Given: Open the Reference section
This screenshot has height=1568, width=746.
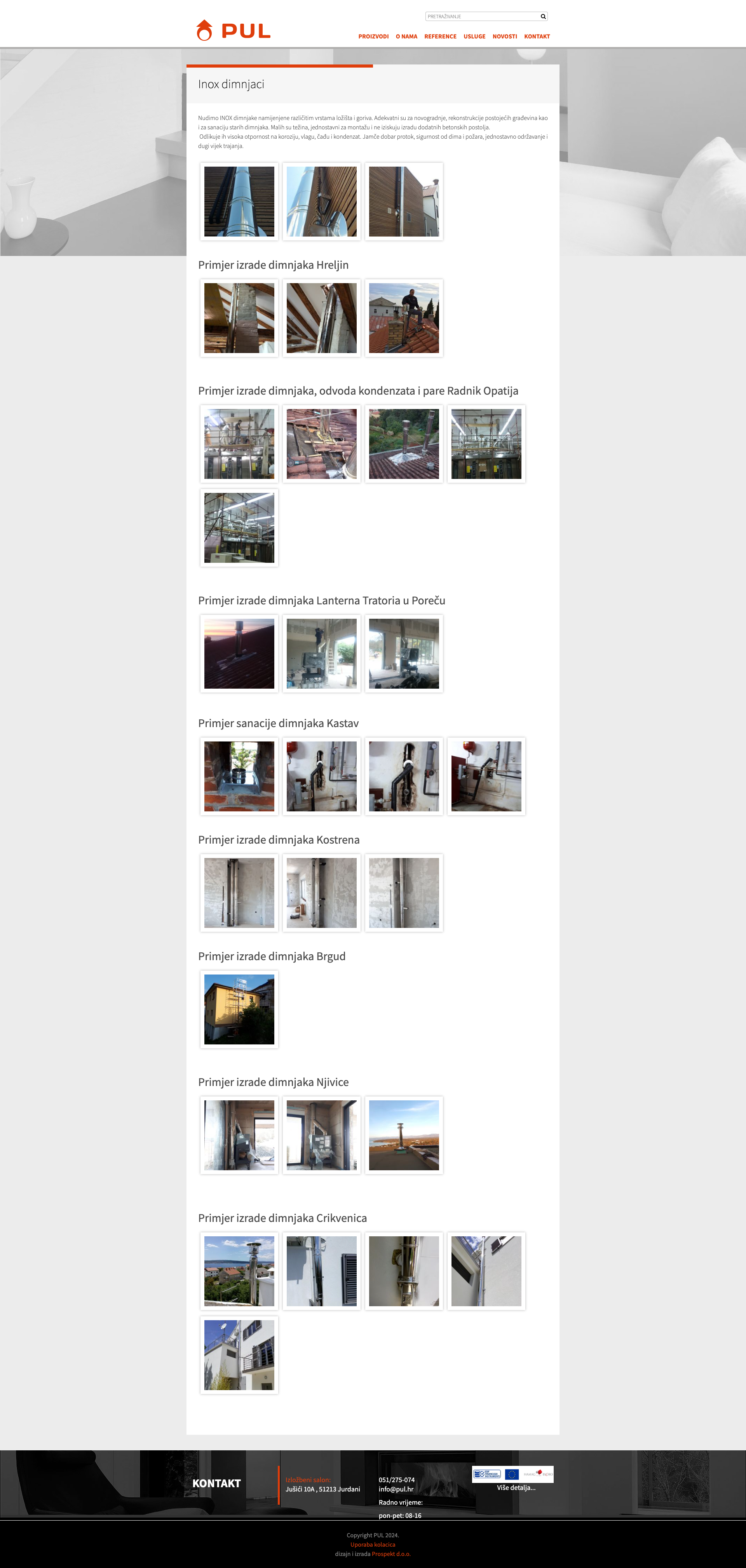Looking at the screenshot, I should click(440, 37).
